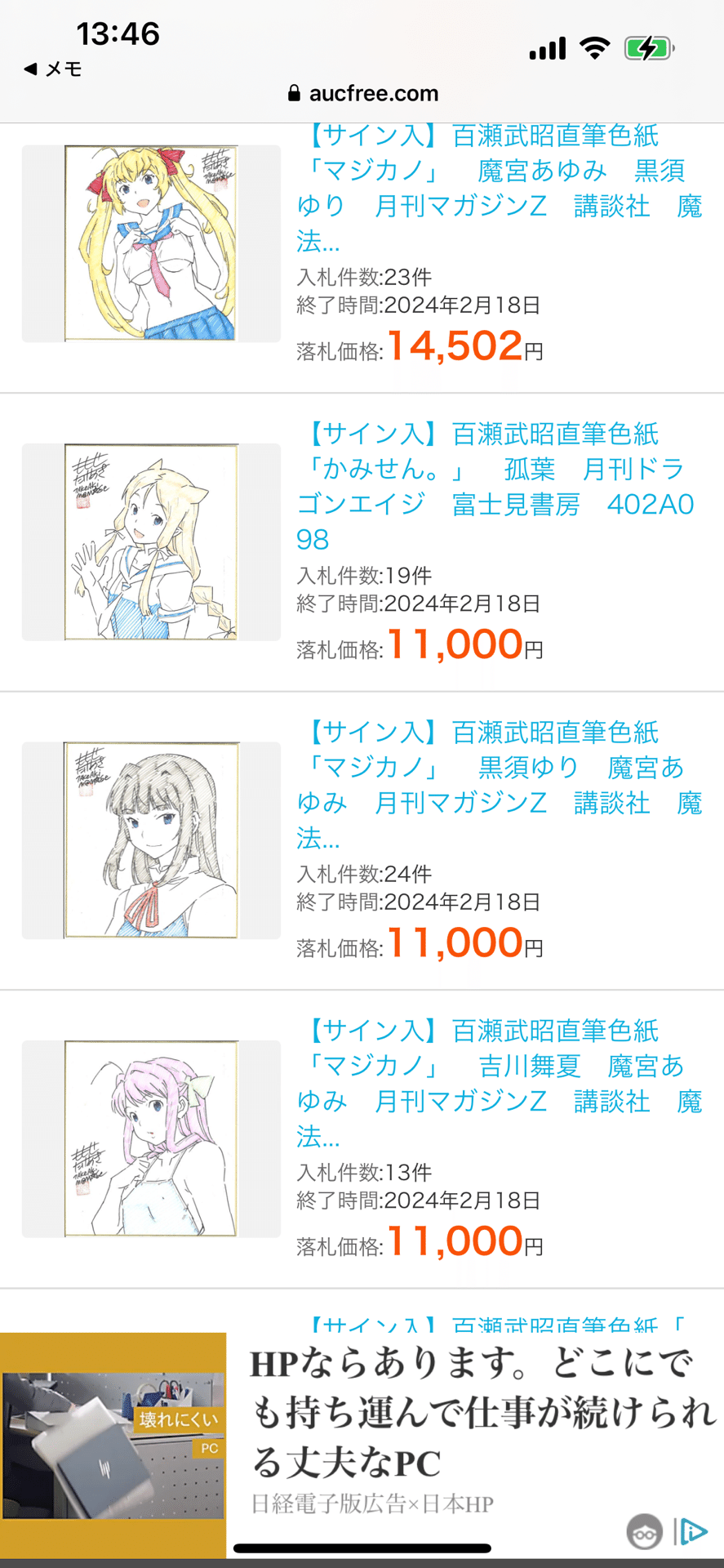
Task: Tap the aucfree.com address bar
Action: pyautogui.click(x=371, y=92)
